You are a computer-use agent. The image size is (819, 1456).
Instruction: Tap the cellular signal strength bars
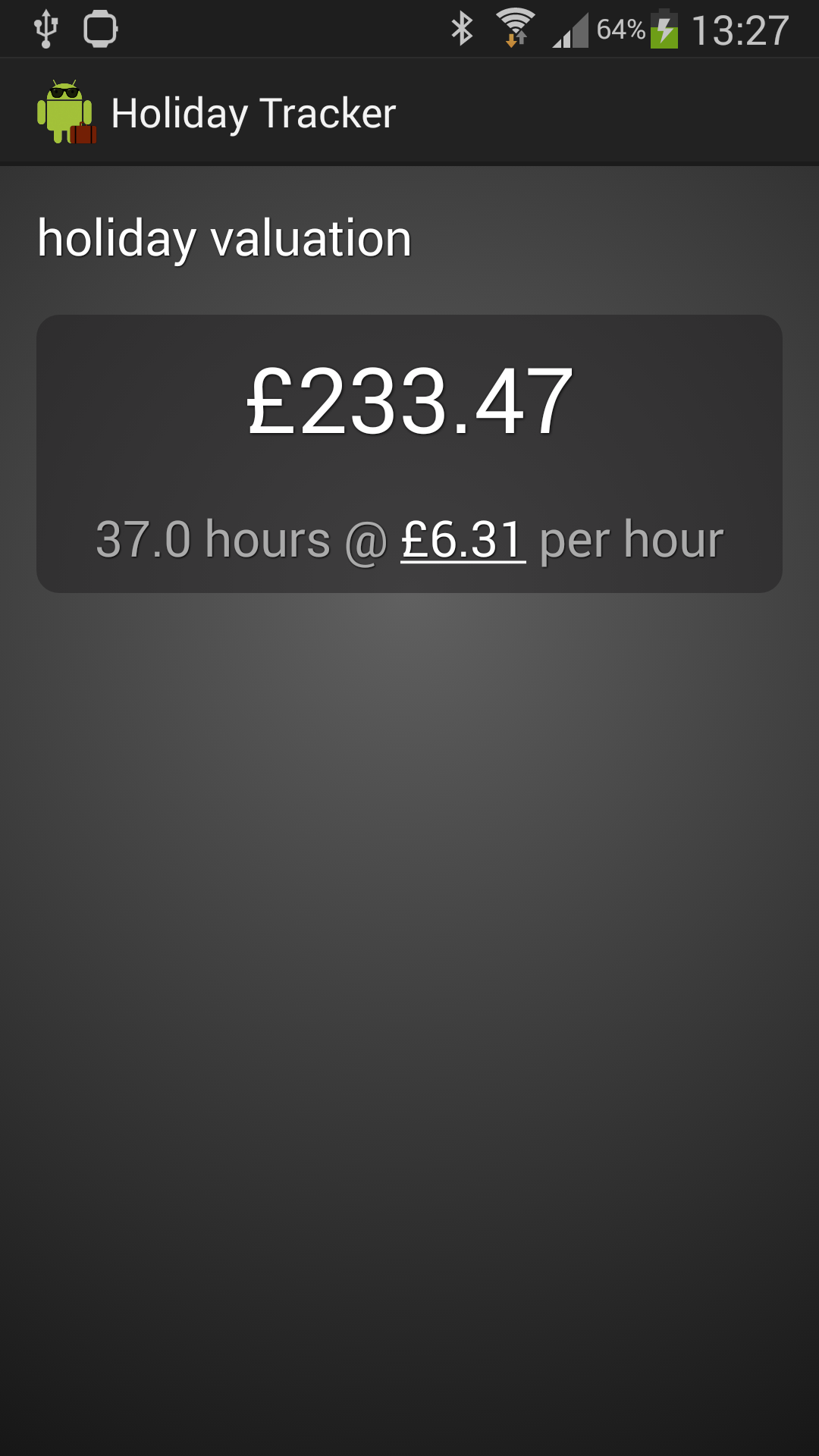(x=570, y=29)
